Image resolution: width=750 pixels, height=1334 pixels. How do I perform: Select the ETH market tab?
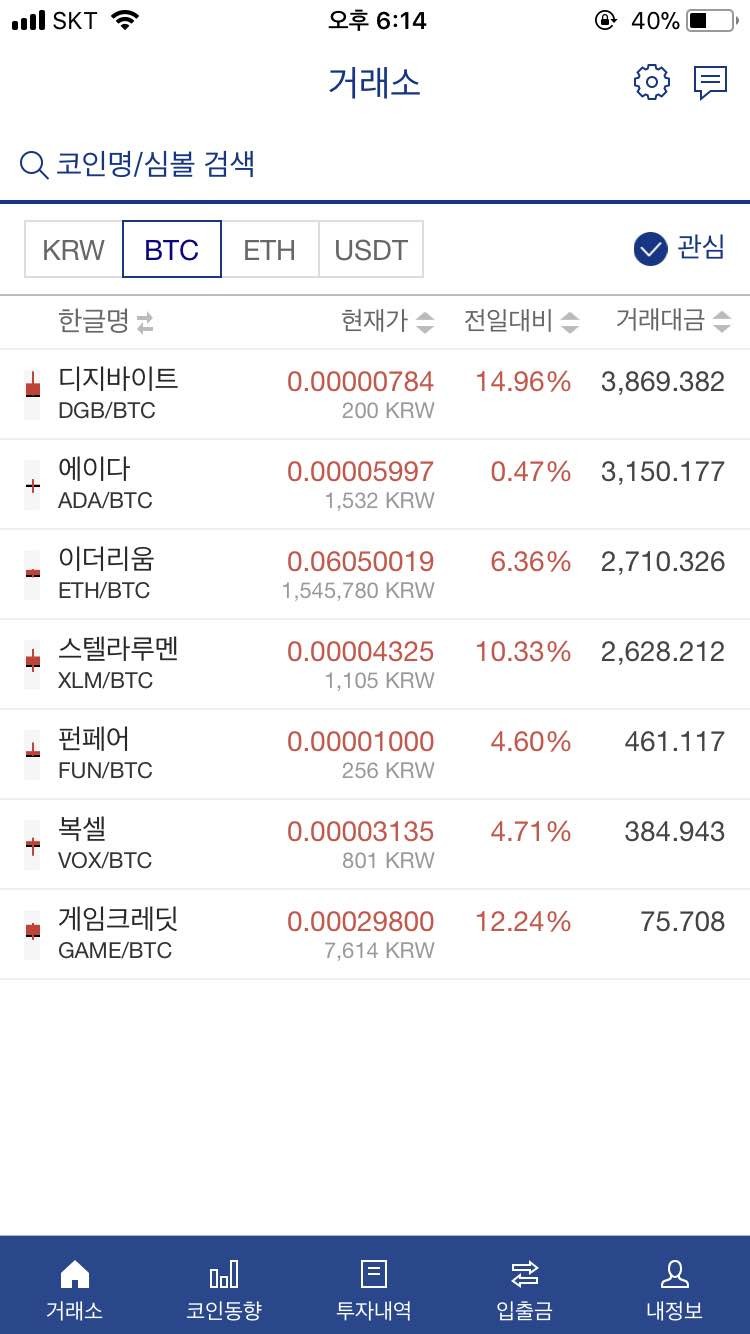click(x=270, y=249)
